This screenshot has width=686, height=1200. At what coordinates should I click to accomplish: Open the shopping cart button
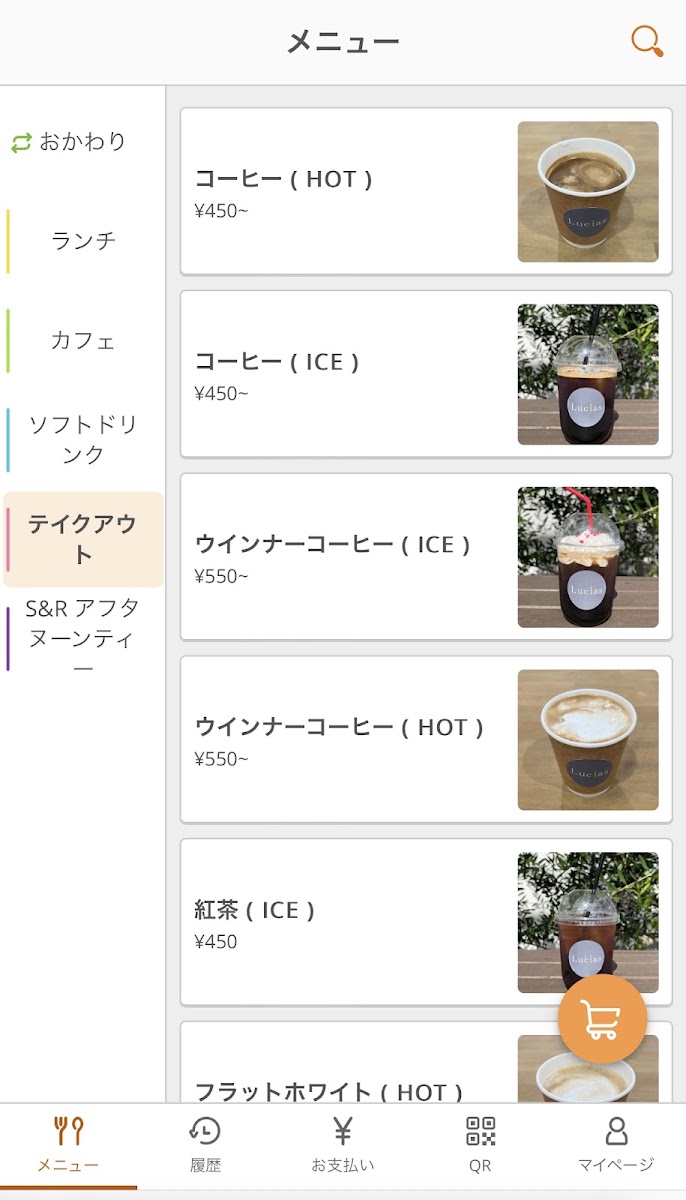pos(602,1019)
